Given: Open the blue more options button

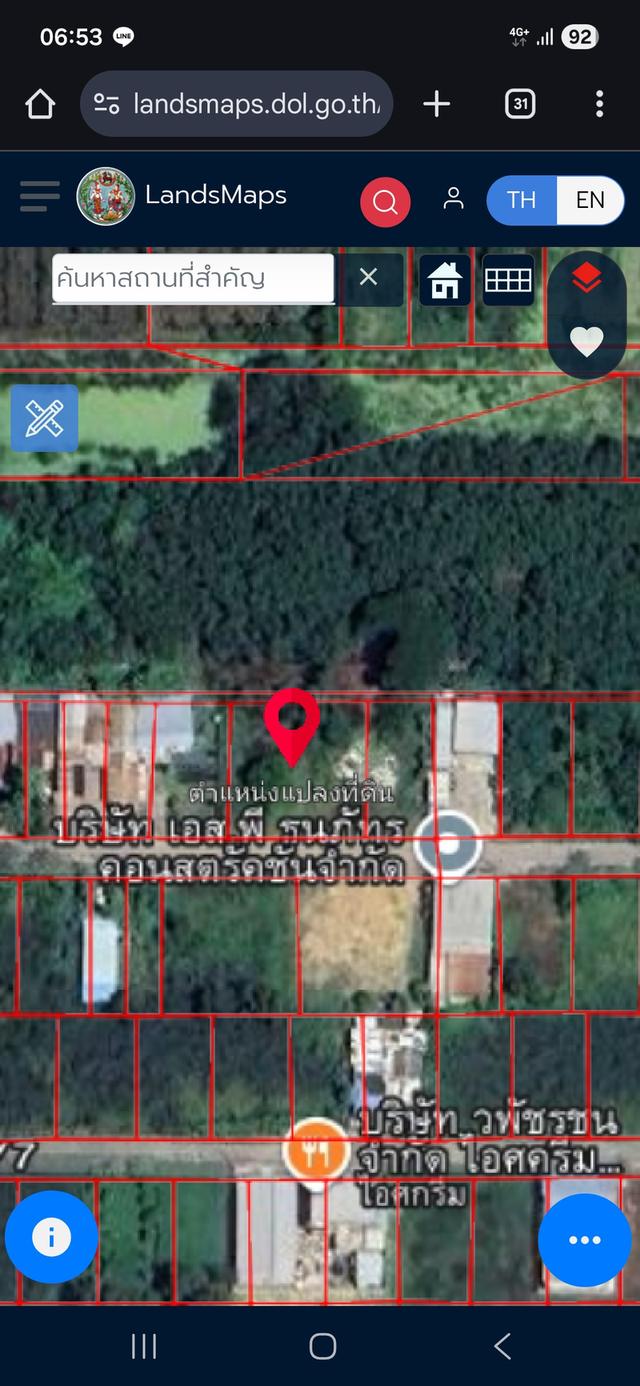Looking at the screenshot, I should pos(584,1240).
